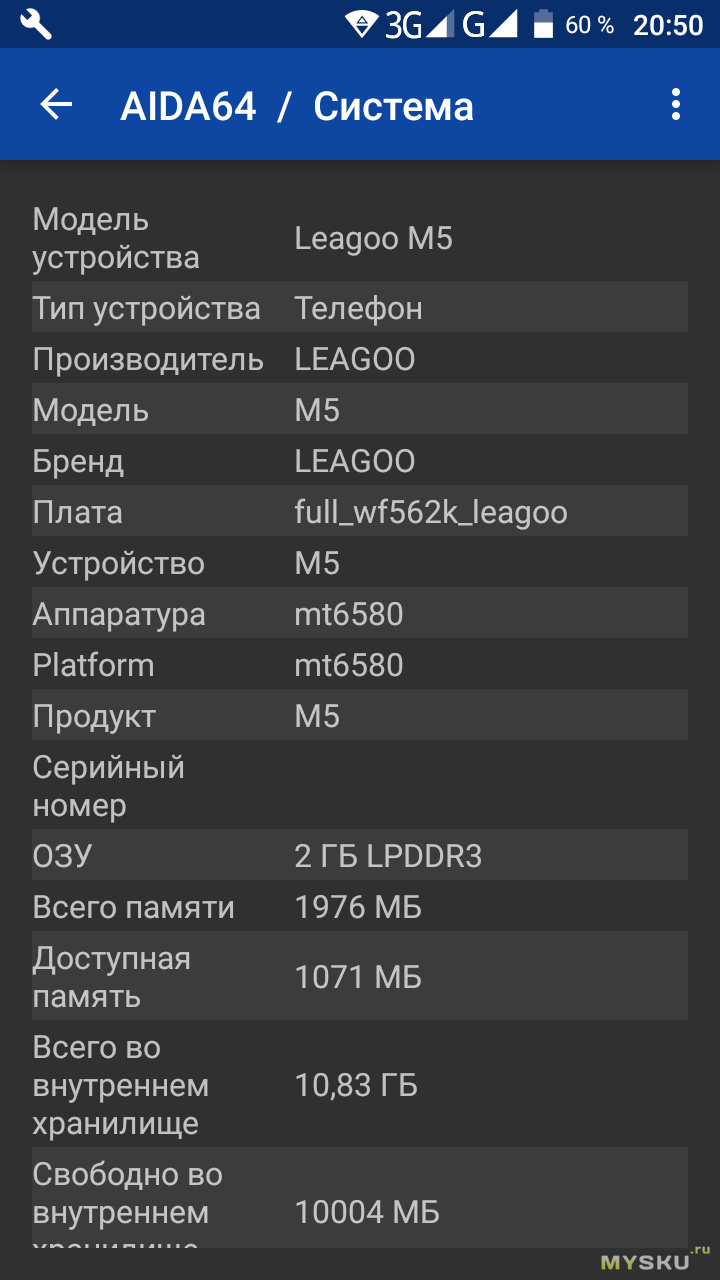Image resolution: width=720 pixels, height=1280 pixels.
Task: Go back using the arrow
Action: click(x=56, y=105)
